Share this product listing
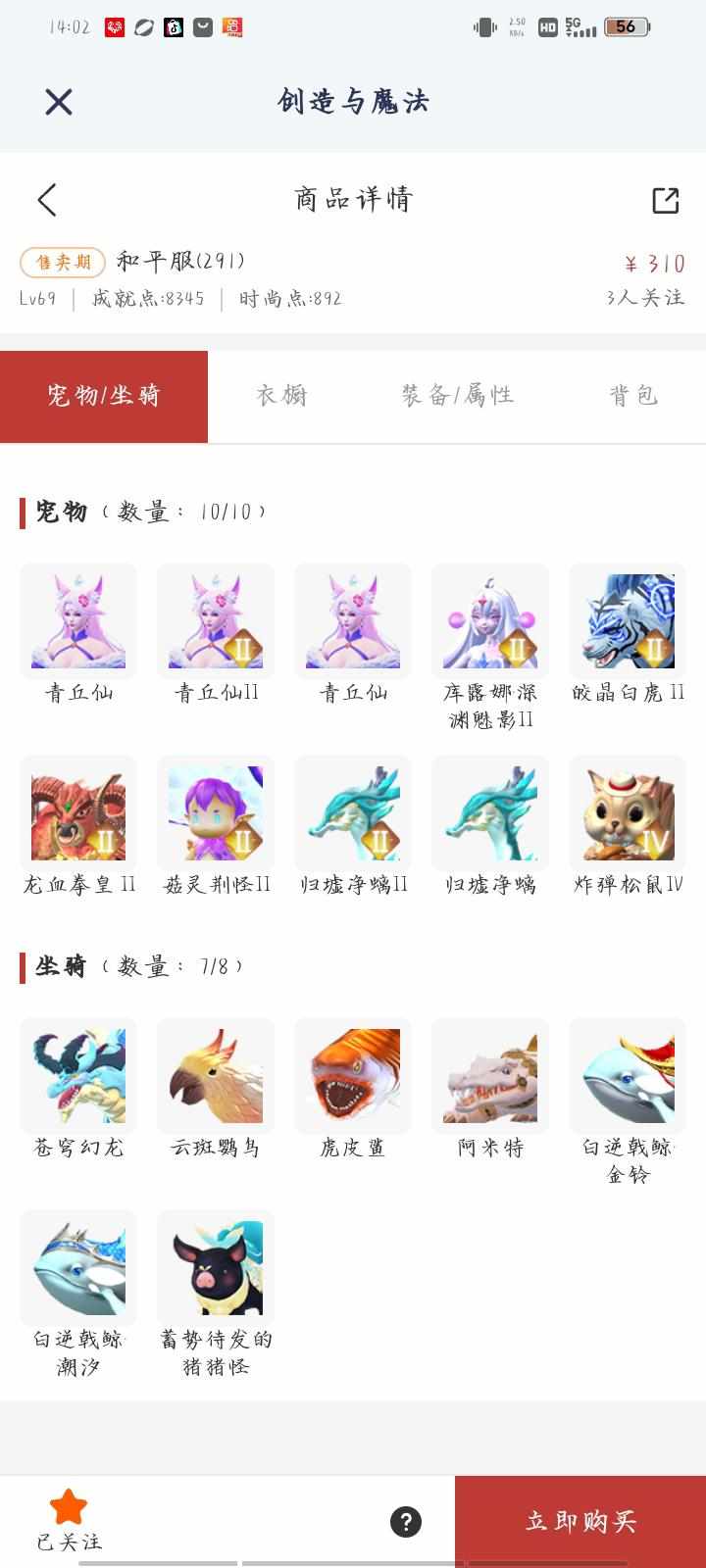The width and height of the screenshot is (706, 1568). click(x=665, y=200)
